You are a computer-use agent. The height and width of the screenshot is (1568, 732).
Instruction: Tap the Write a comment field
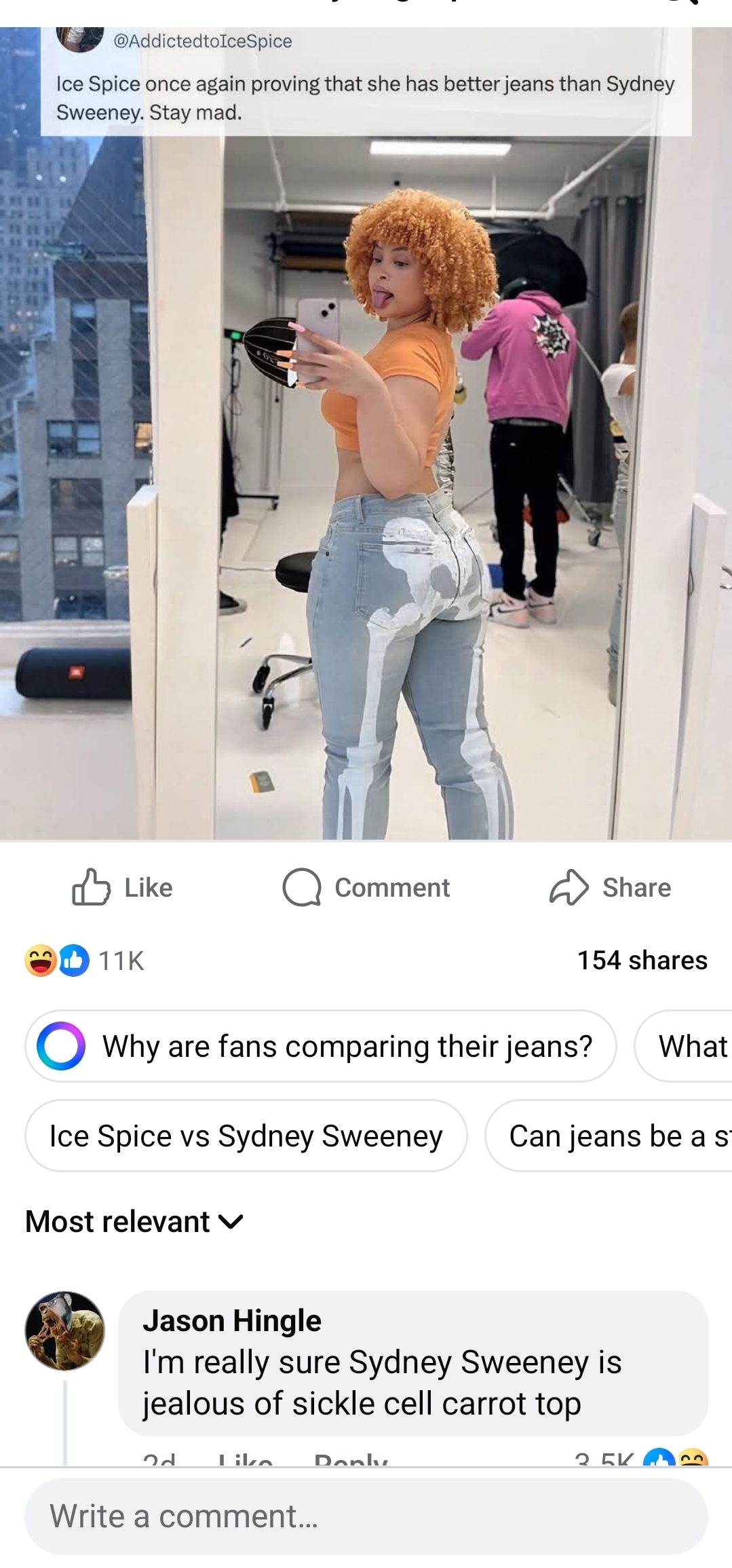click(366, 1516)
